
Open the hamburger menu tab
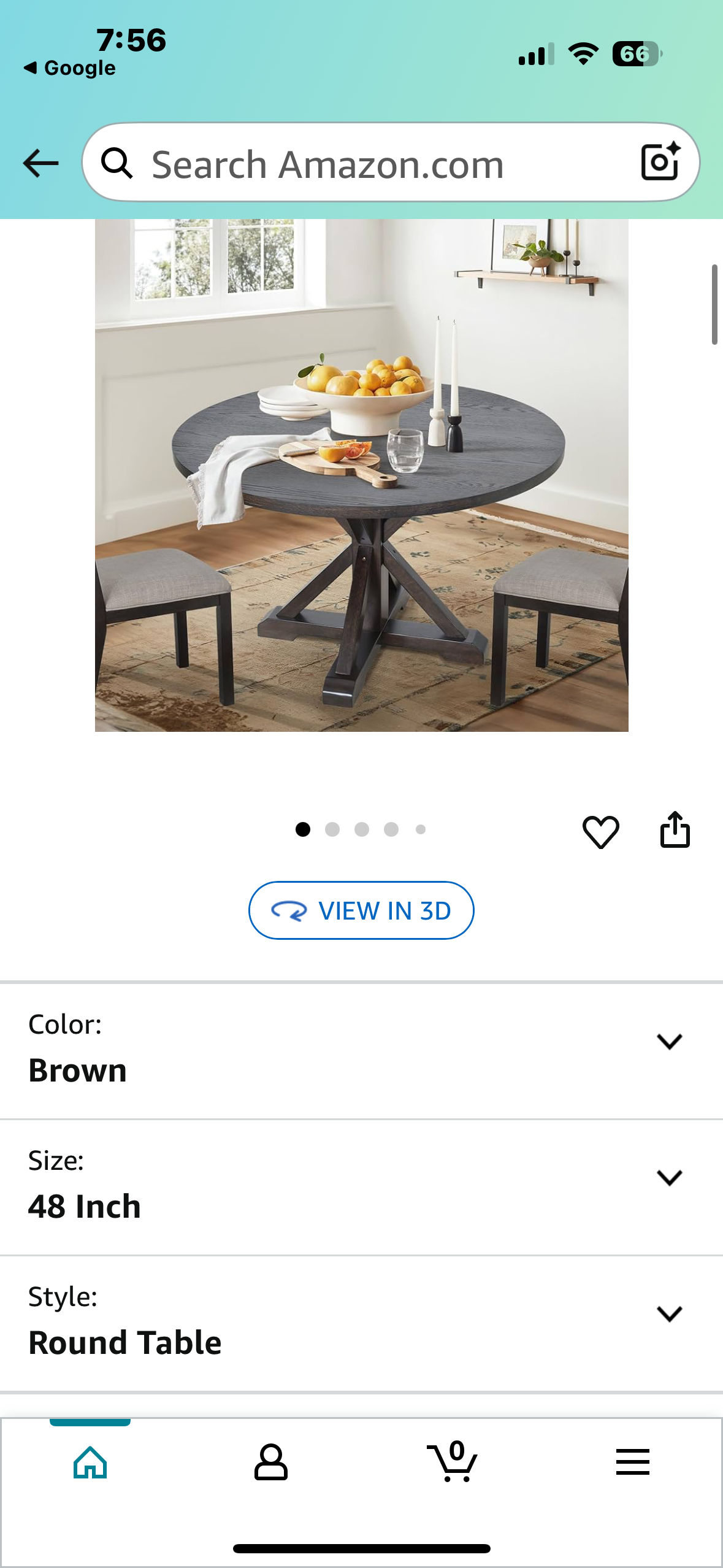click(x=632, y=1462)
